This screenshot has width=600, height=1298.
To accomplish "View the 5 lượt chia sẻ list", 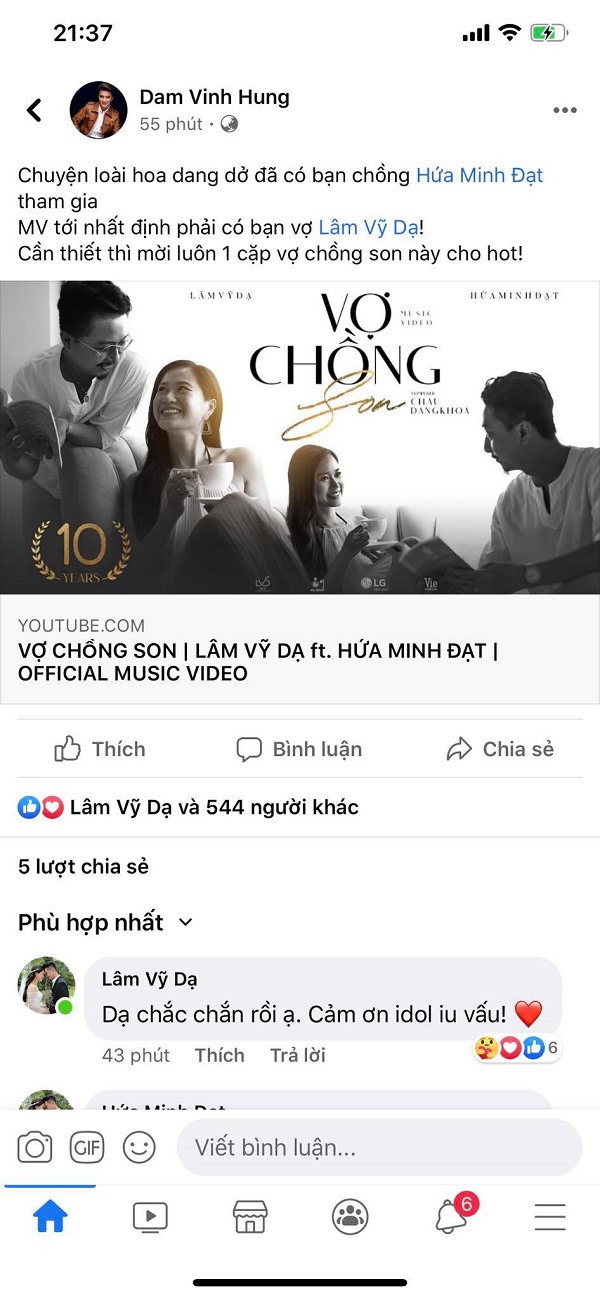I will [83, 867].
